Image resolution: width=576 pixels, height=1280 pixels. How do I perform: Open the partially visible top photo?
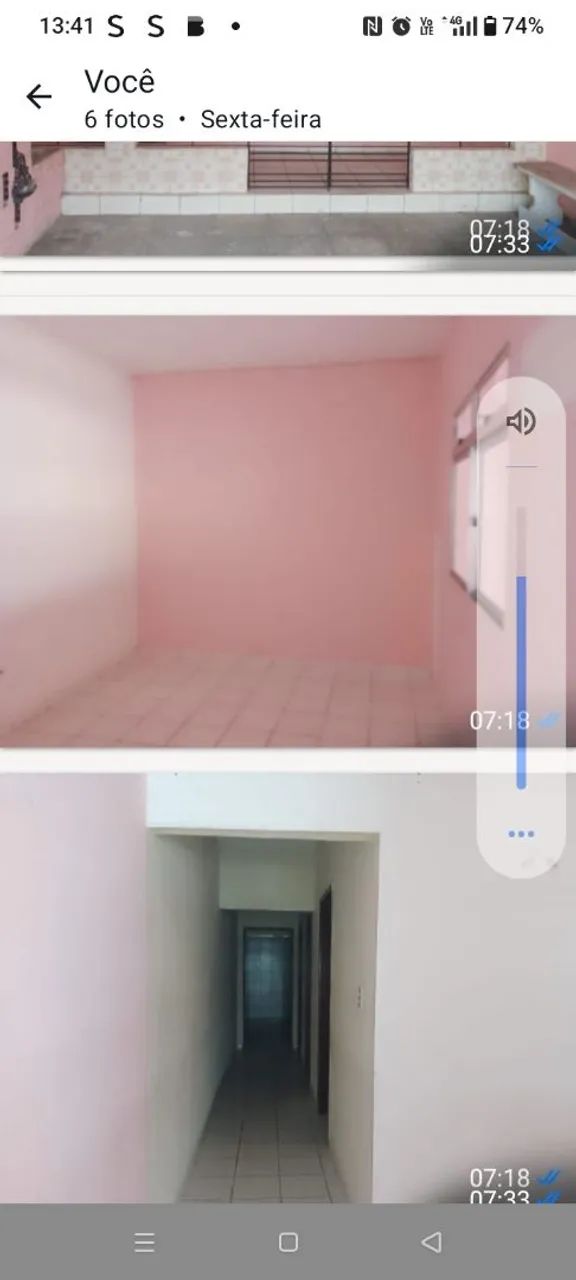tap(288, 198)
